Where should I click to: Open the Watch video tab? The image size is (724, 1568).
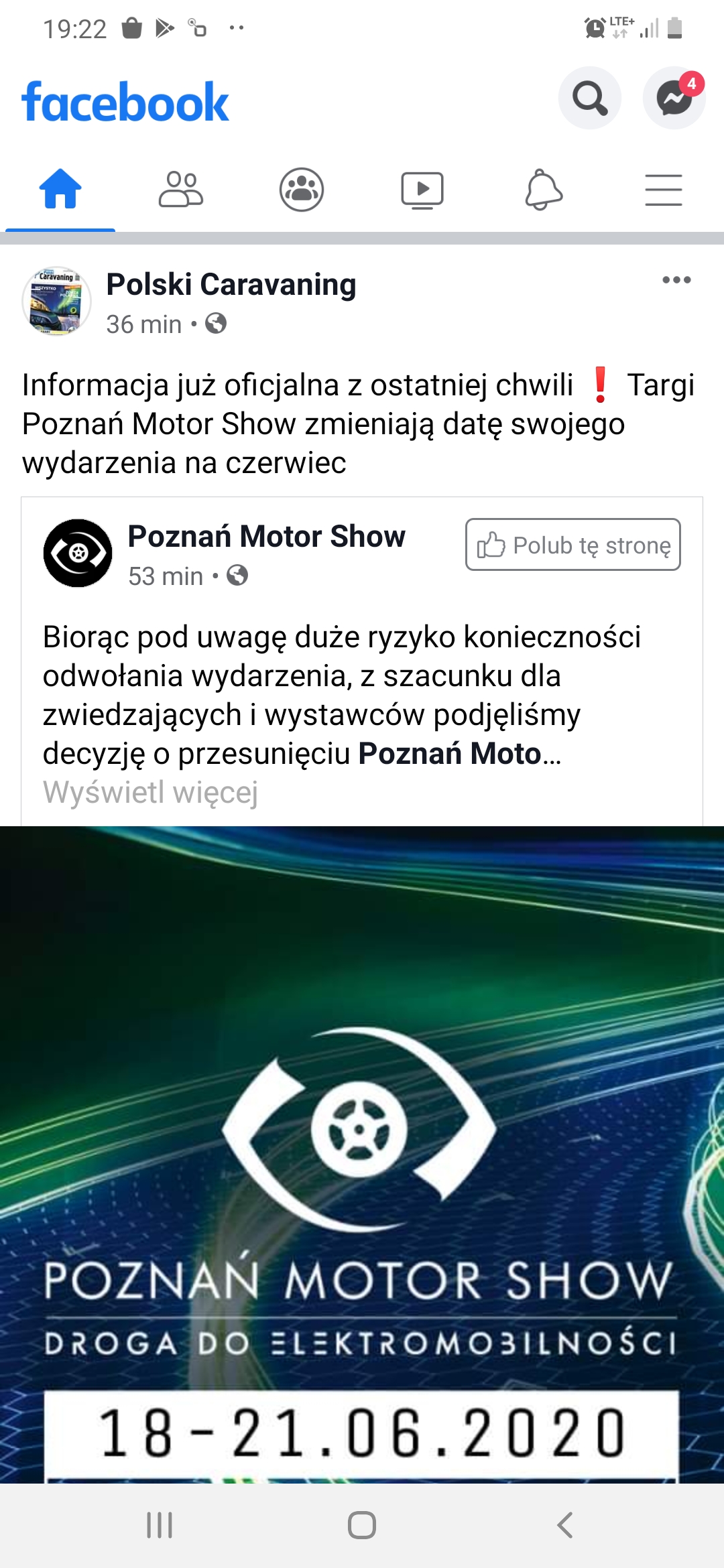pyautogui.click(x=422, y=190)
